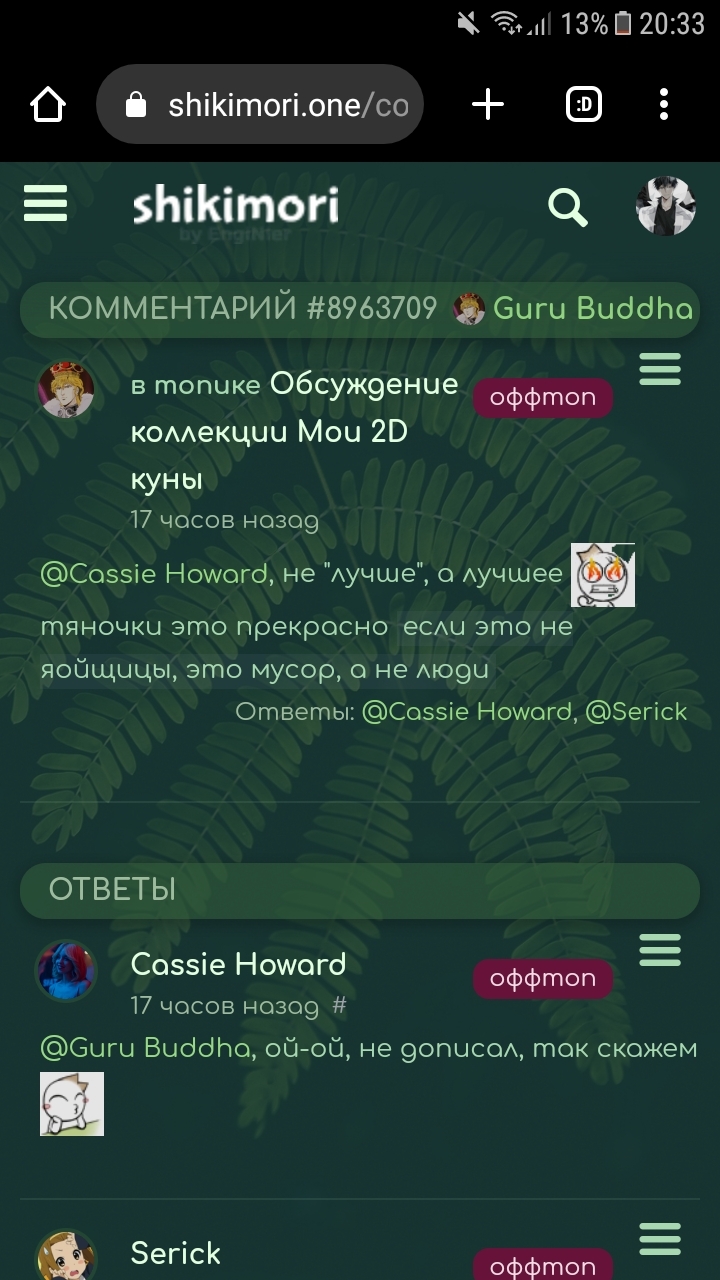Jump to @Cassie Howard in the Ответы line
The width and height of the screenshot is (720, 1280).
coord(466,712)
